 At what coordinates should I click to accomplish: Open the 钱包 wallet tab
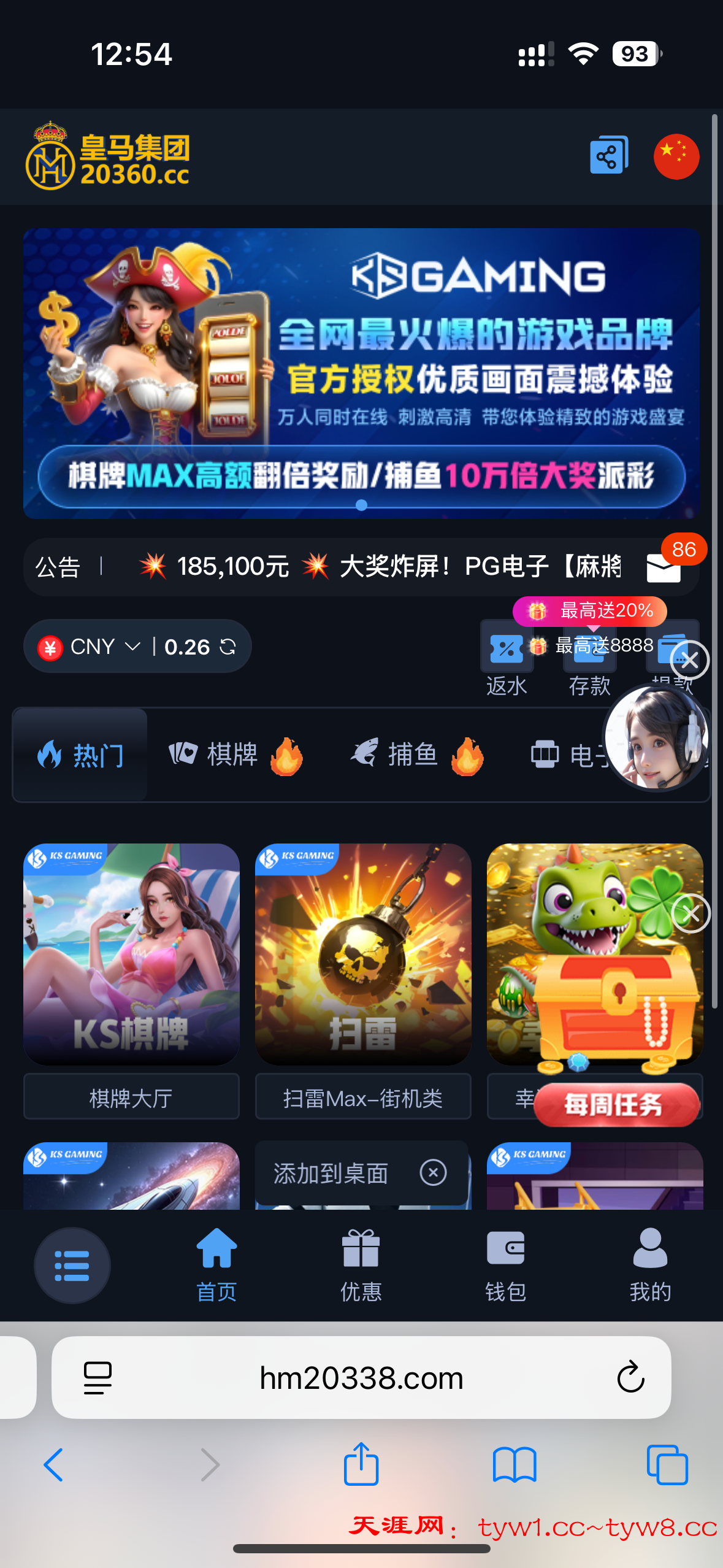pyautogui.click(x=505, y=1266)
